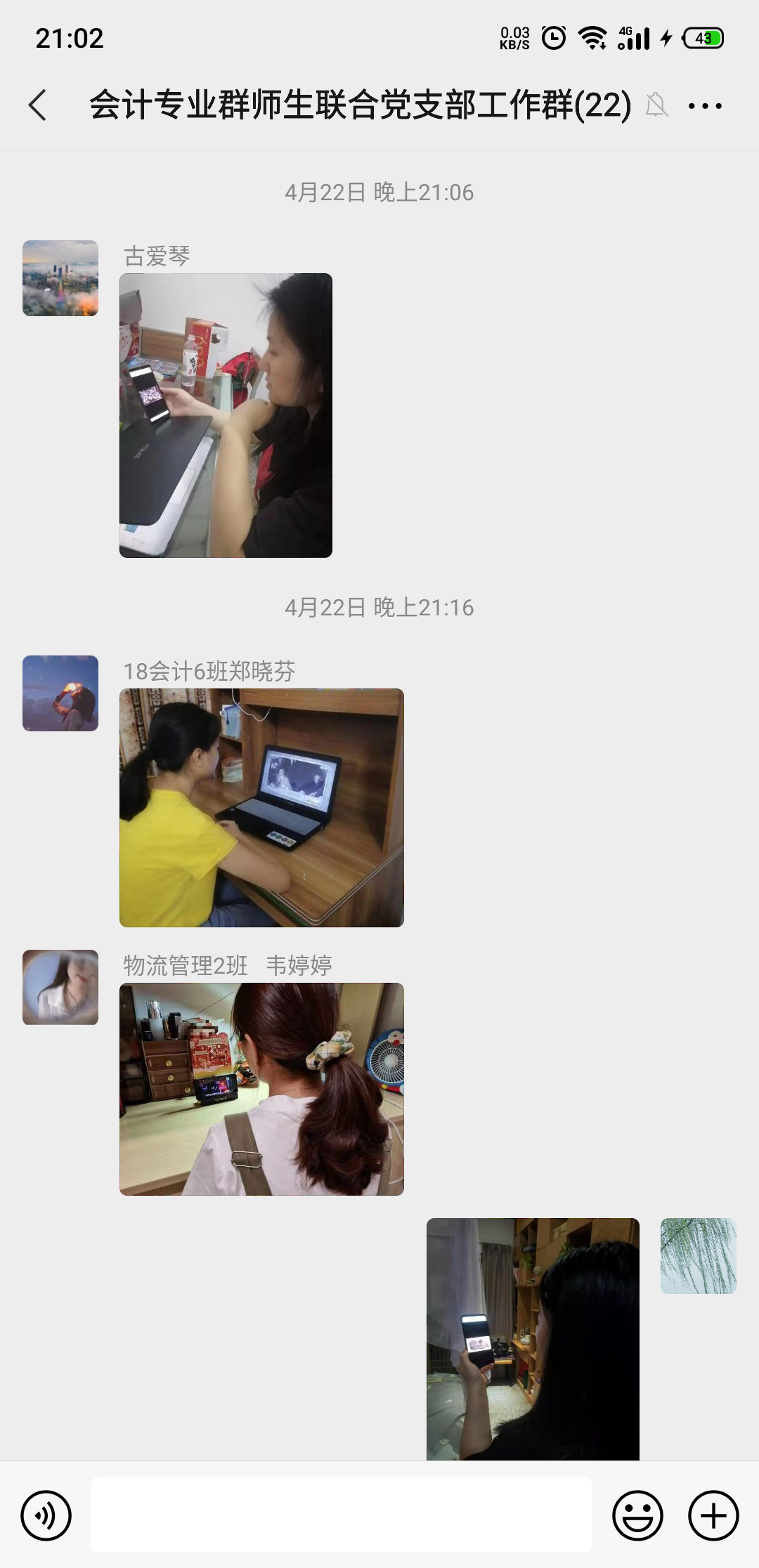The image size is (759, 1568).
Task: Switch to voice message input
Action: (x=46, y=1515)
